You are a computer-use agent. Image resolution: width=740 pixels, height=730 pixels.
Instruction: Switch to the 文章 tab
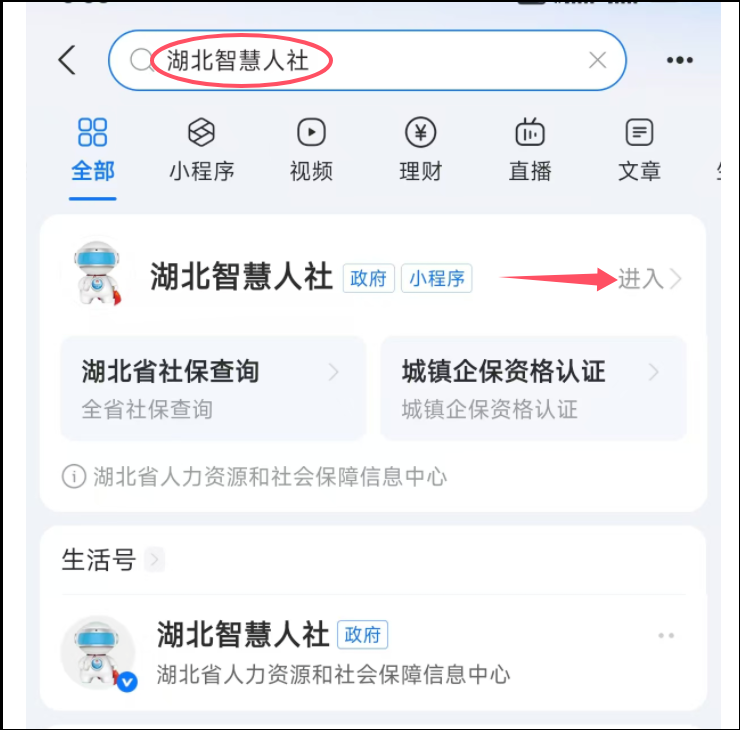[639, 150]
